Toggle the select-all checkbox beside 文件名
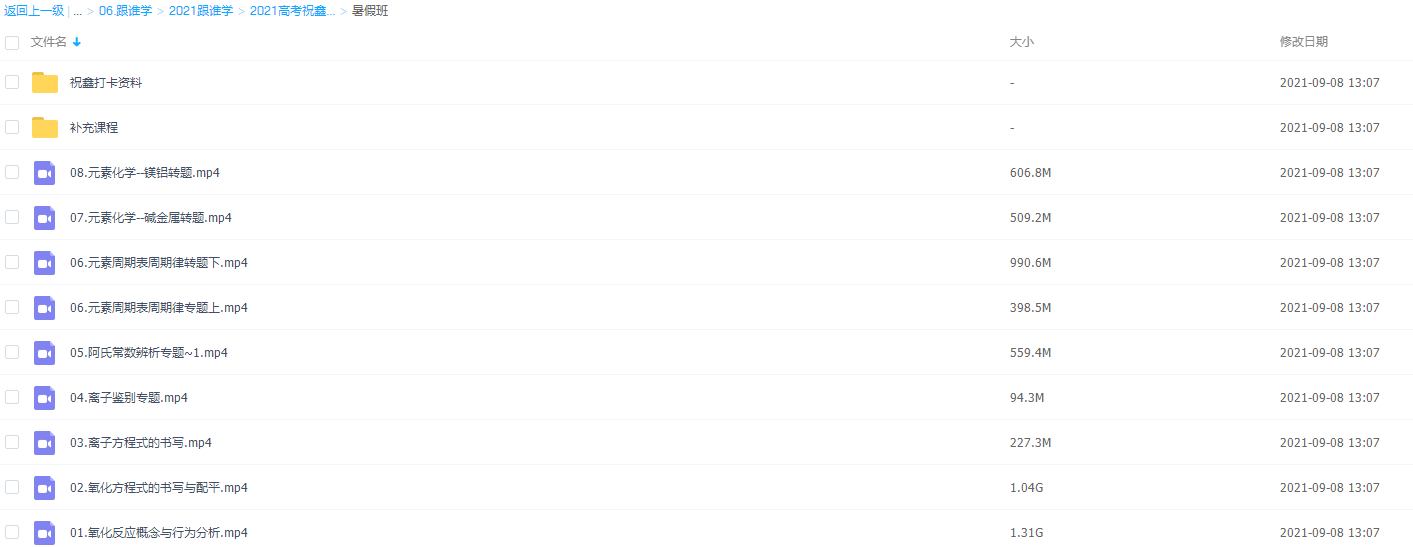Viewport: 1413px width, 547px height. click(x=12, y=43)
